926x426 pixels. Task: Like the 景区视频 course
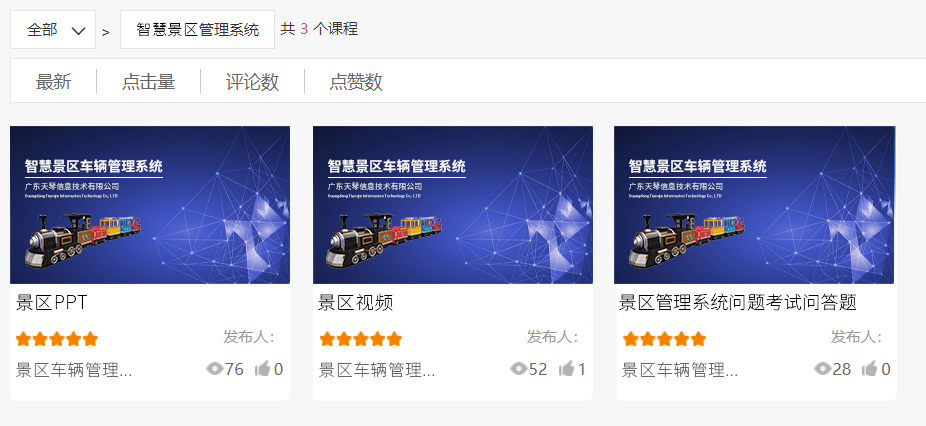point(566,369)
